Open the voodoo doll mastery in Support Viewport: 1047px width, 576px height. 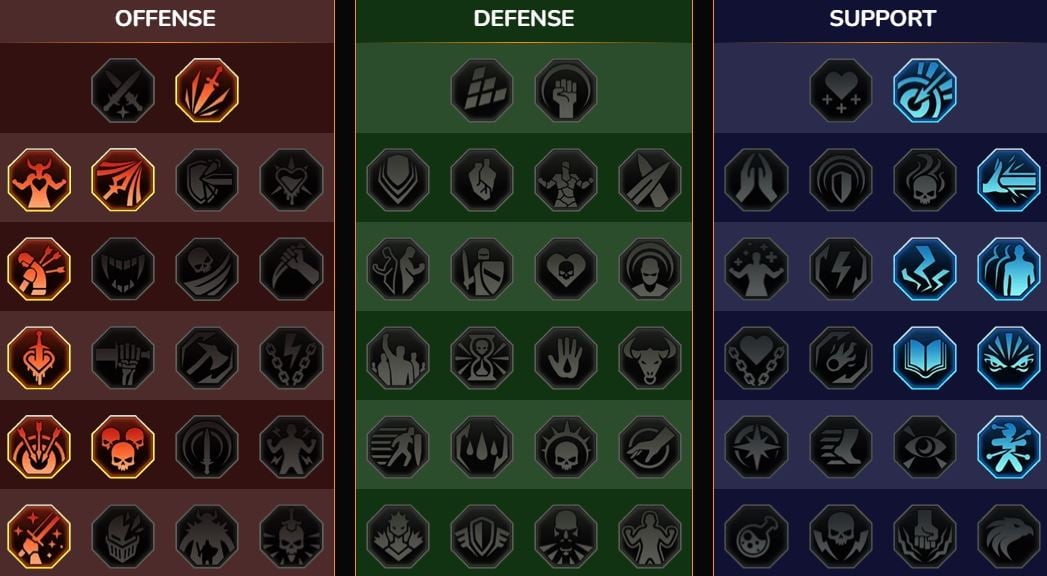click(x=1008, y=447)
